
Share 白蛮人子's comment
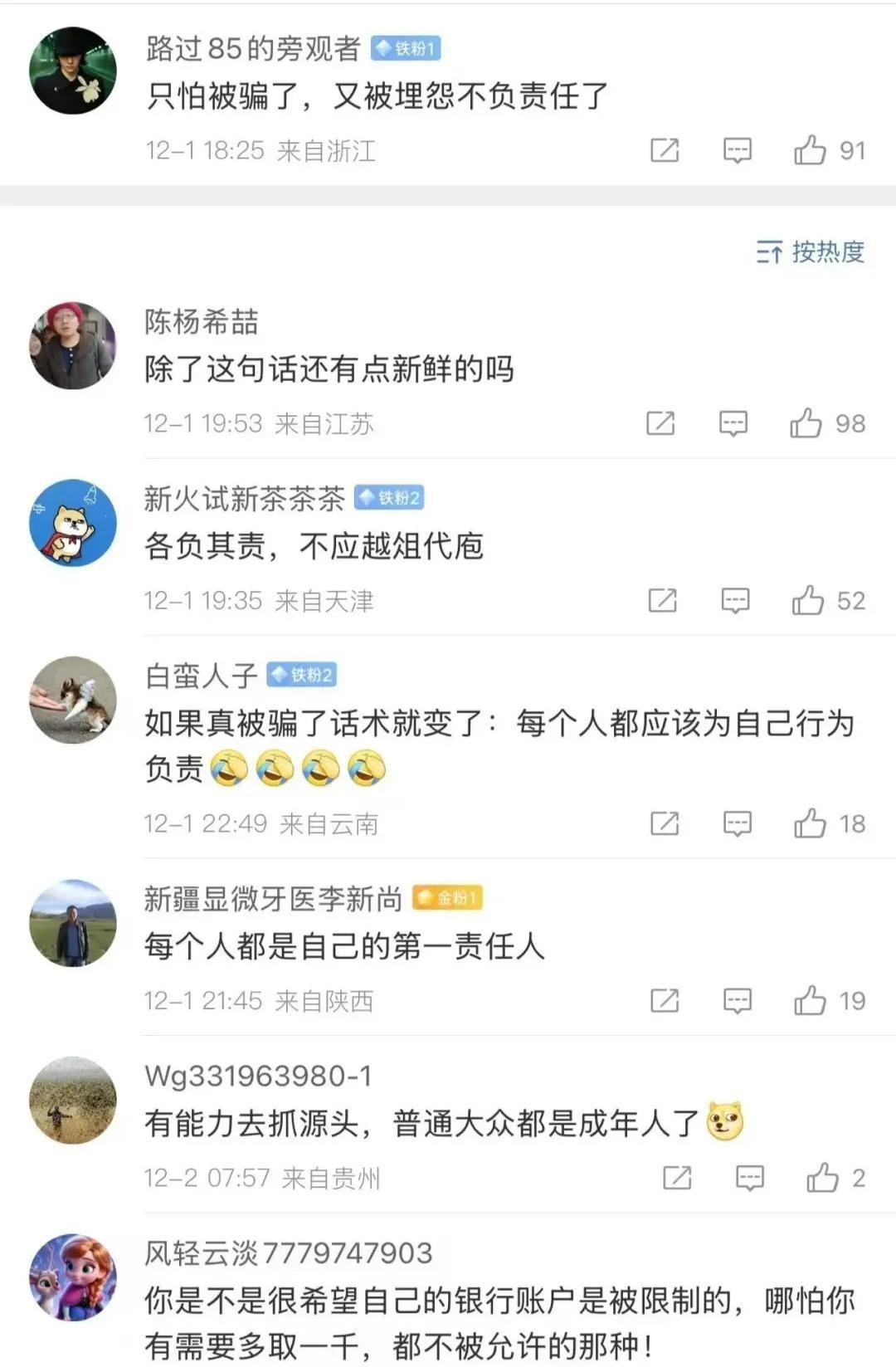tap(665, 823)
